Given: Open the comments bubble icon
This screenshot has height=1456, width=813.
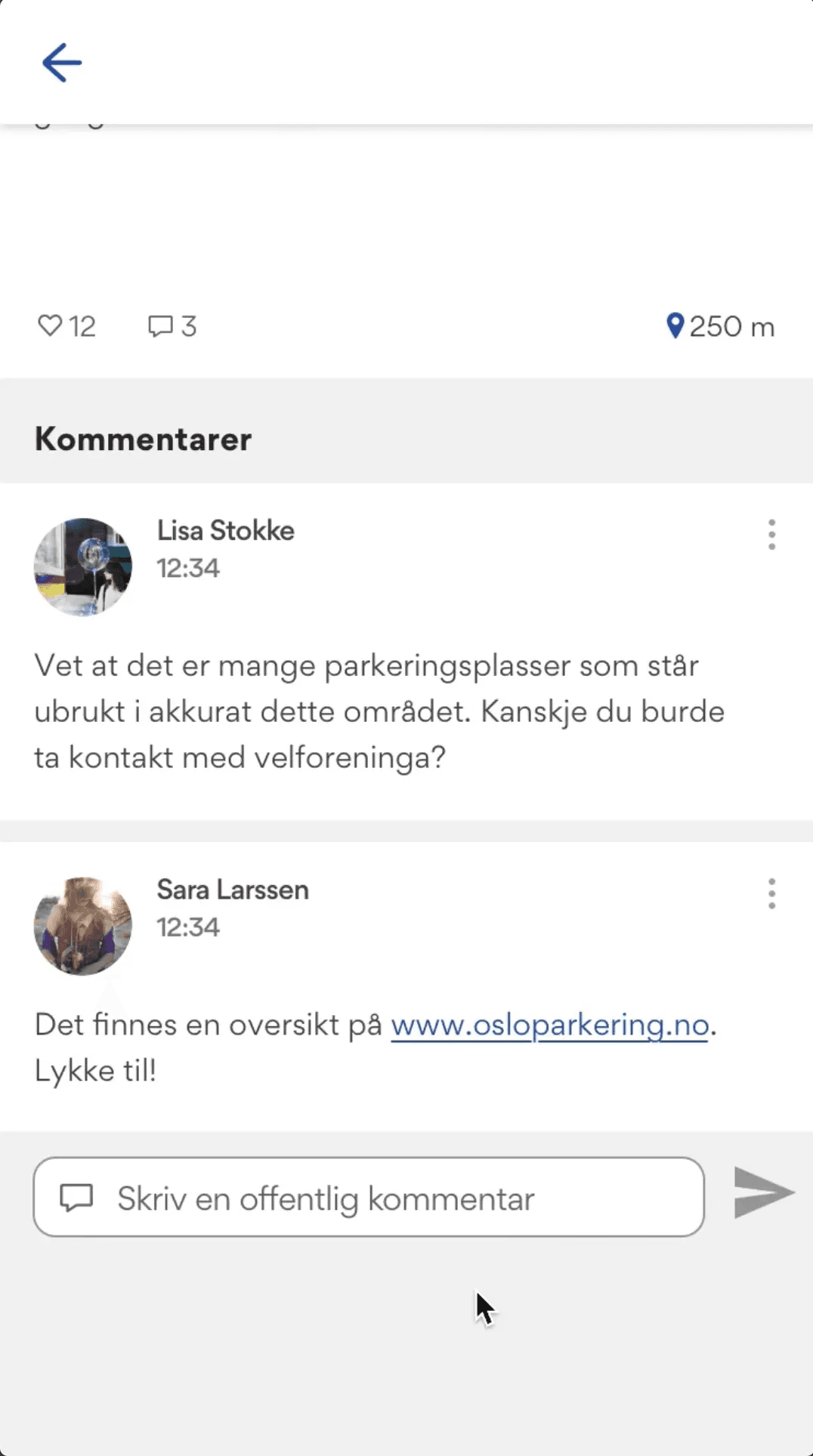Looking at the screenshot, I should point(160,326).
